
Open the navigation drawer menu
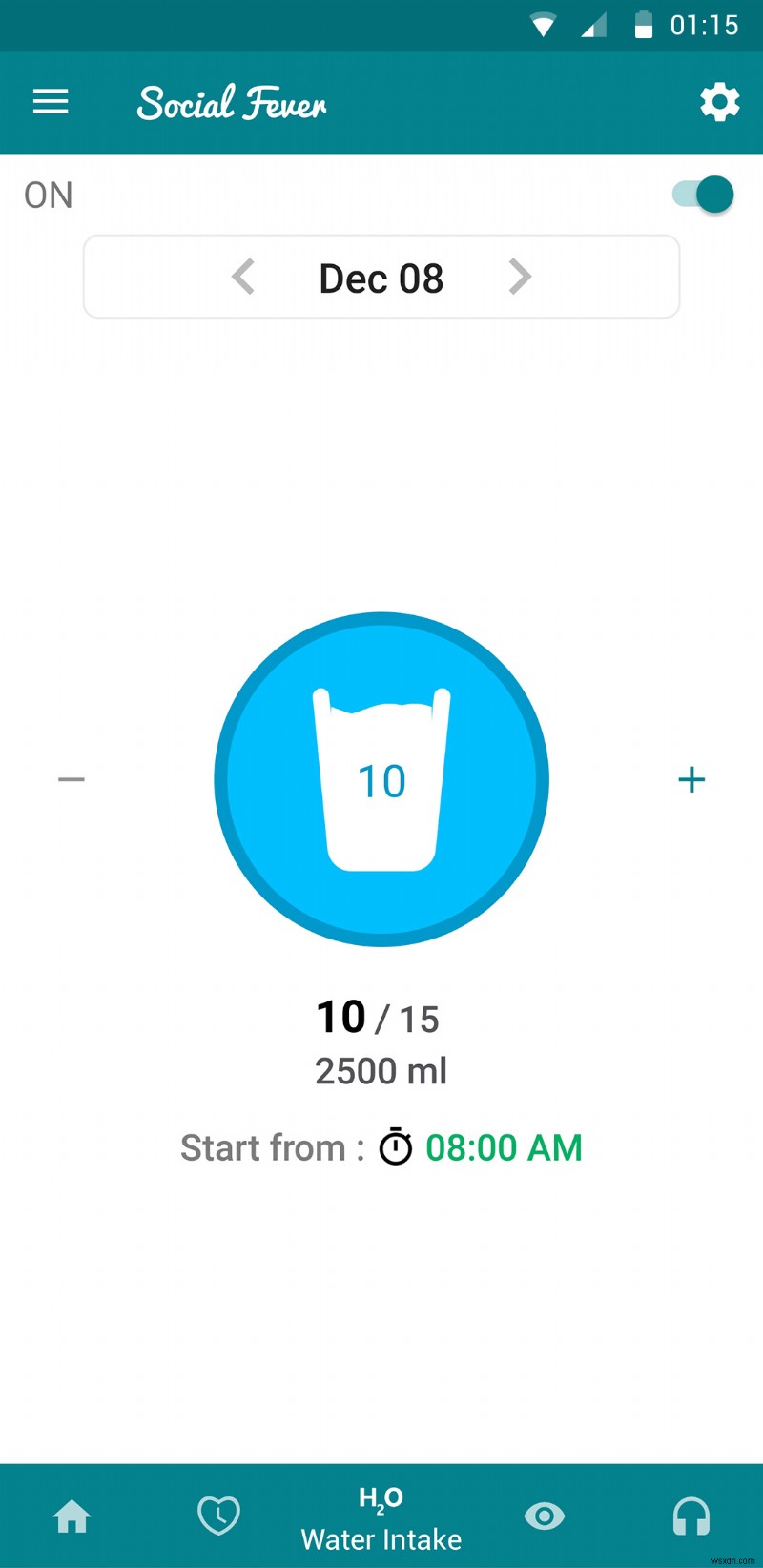coord(50,102)
